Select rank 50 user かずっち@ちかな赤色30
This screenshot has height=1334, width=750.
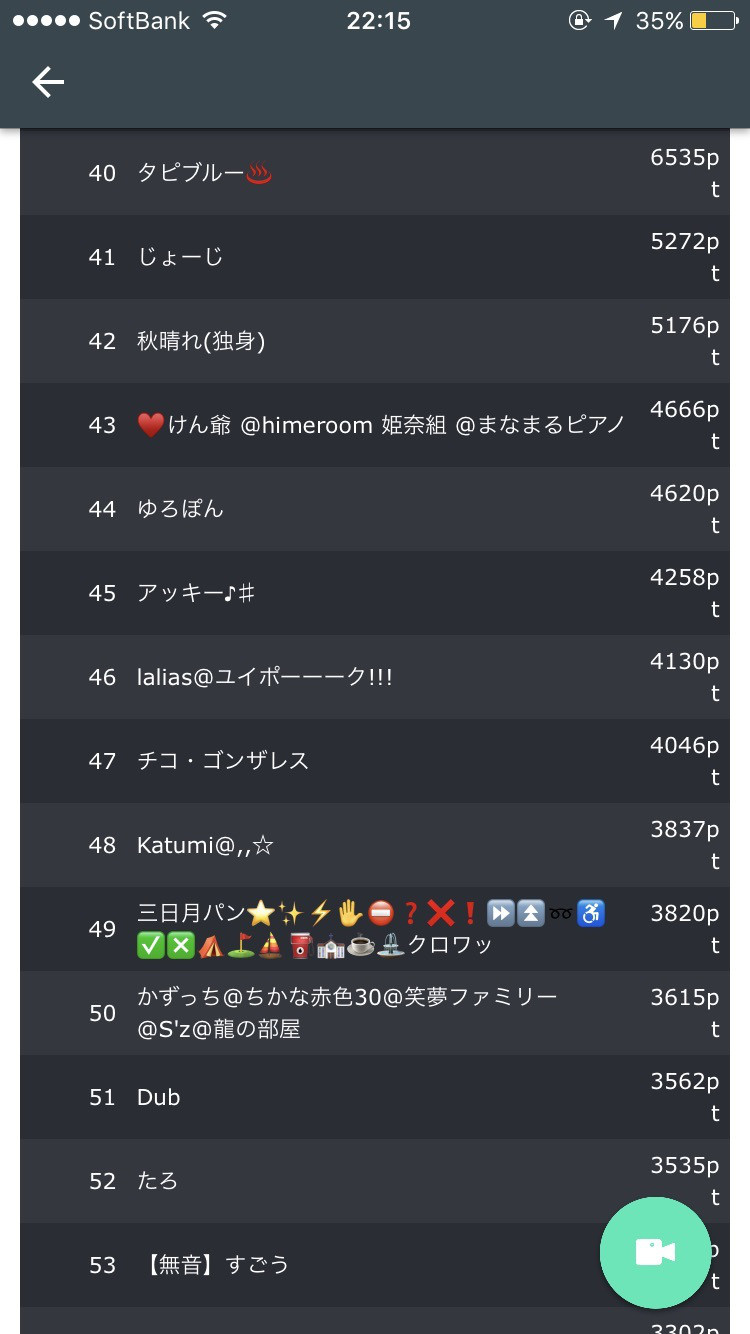[346, 1013]
